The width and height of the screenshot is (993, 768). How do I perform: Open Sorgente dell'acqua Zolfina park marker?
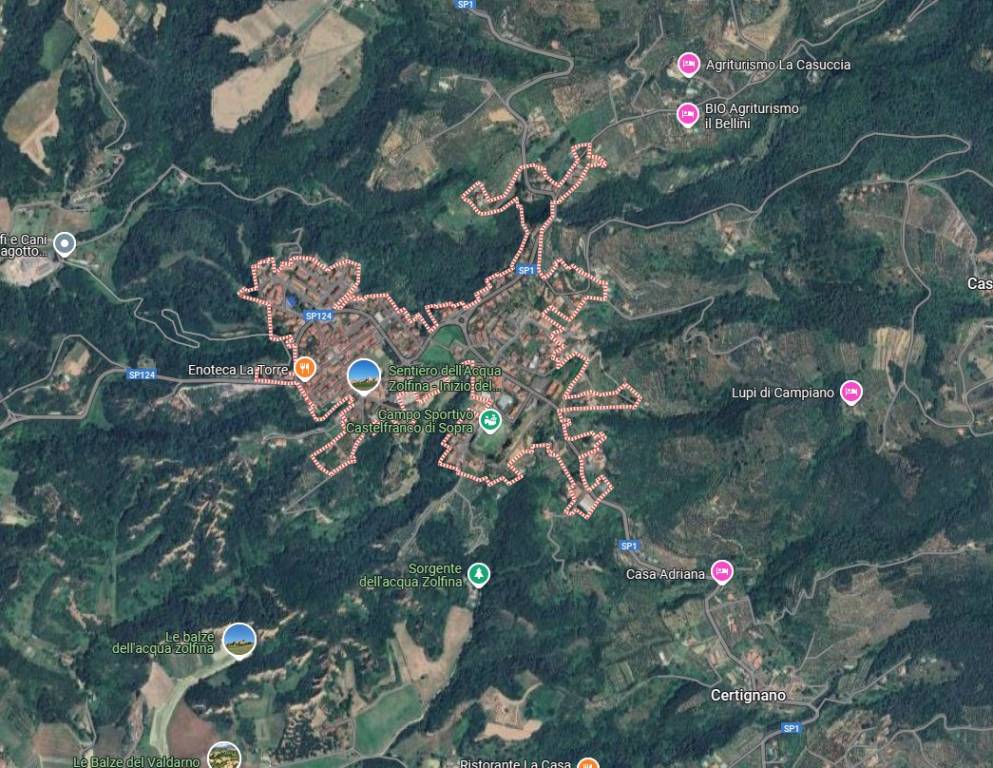click(x=479, y=574)
